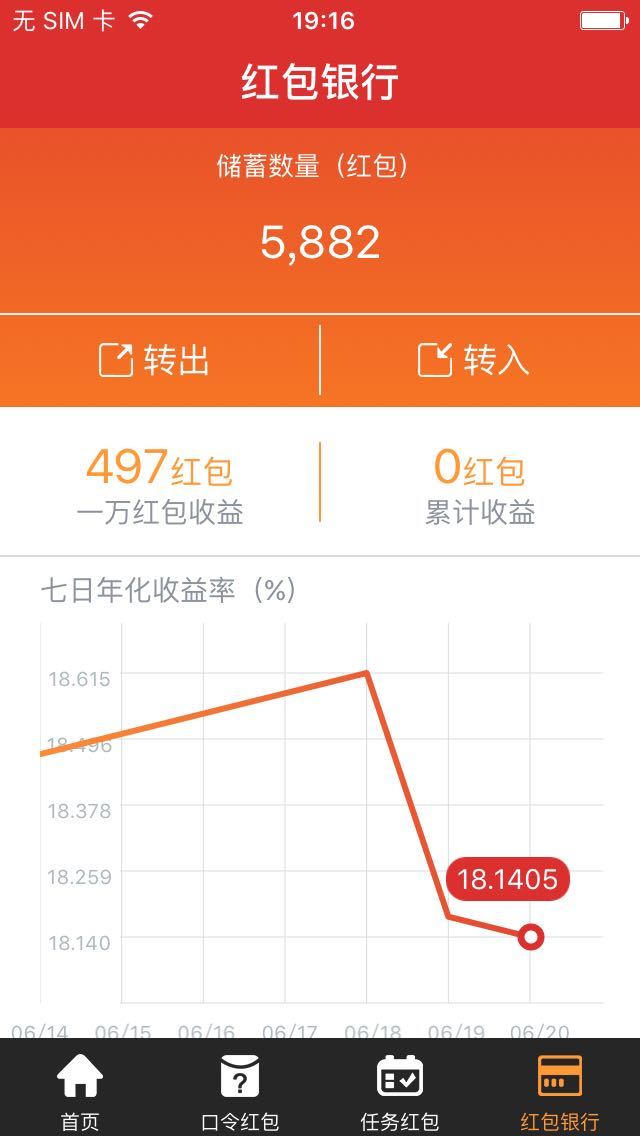Go to the 任务红包 tab

pos(400,1090)
